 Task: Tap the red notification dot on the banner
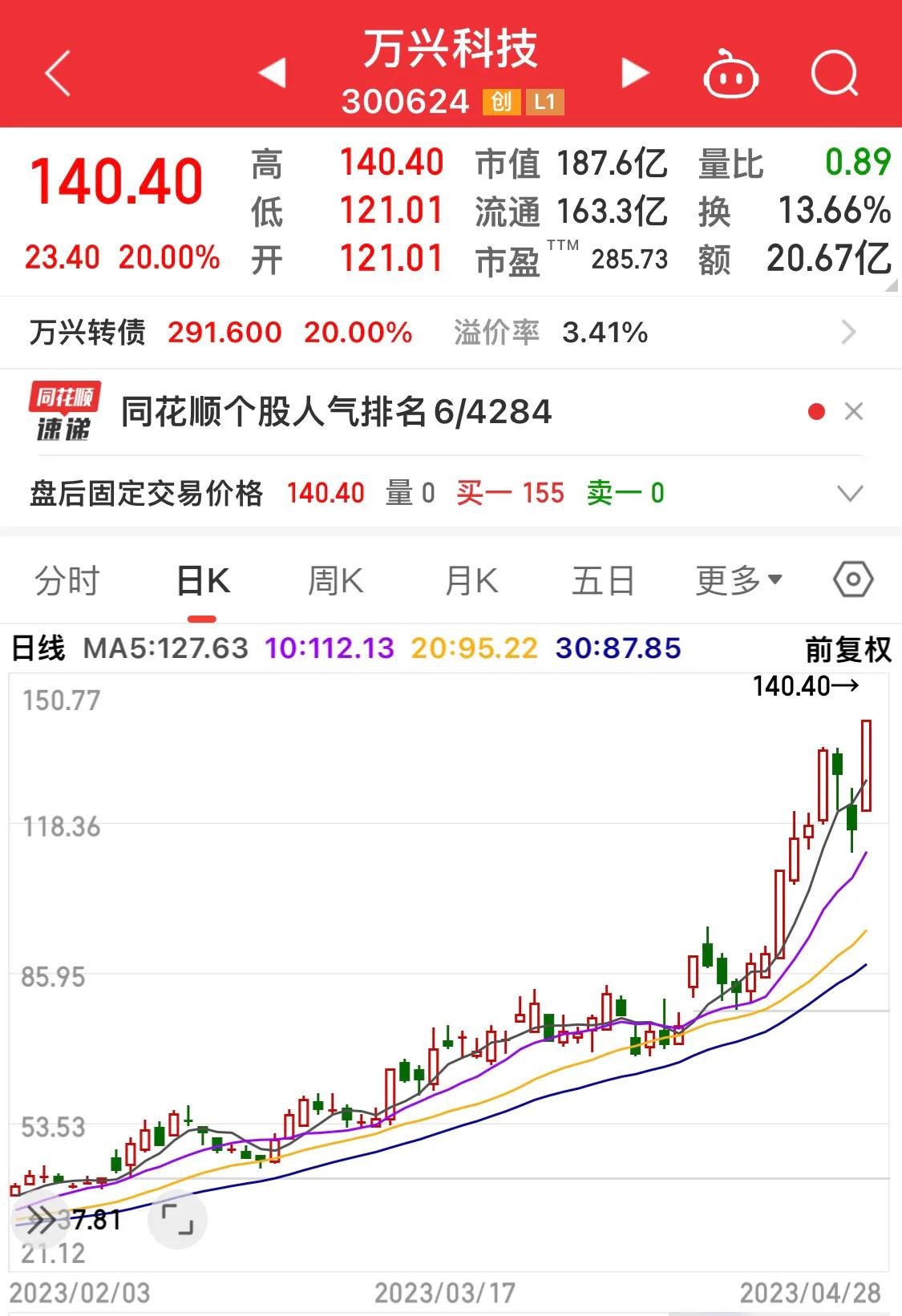pyautogui.click(x=815, y=410)
